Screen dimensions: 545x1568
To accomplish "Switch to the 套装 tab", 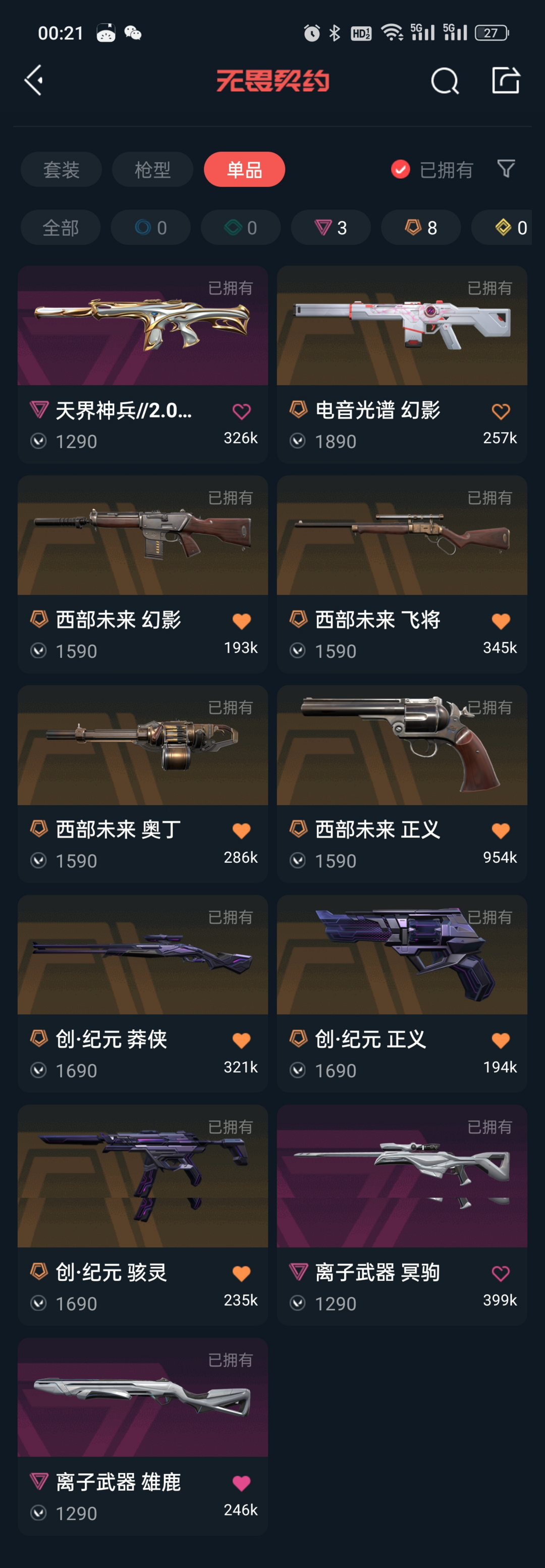I will 61,170.
